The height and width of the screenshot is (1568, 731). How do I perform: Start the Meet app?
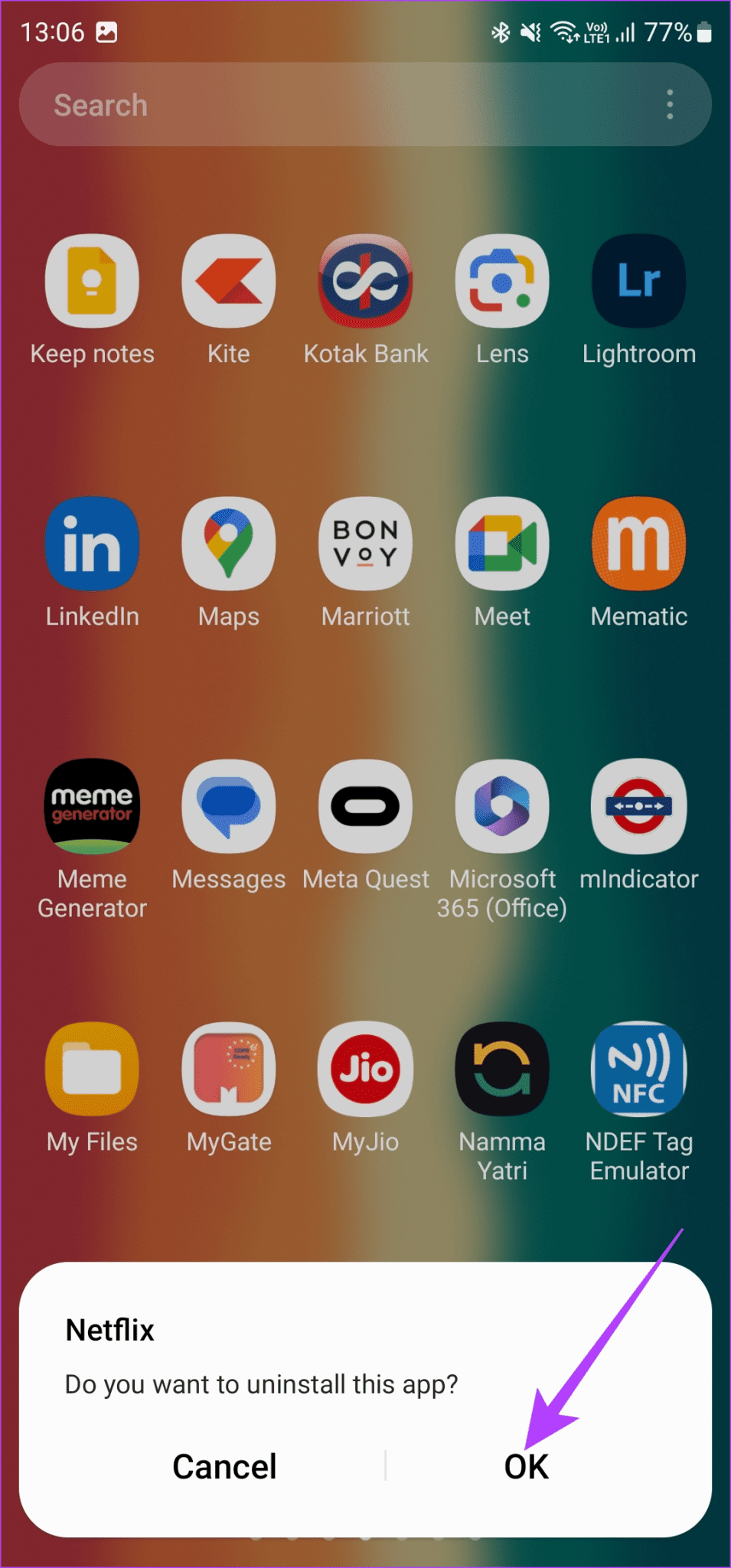click(502, 544)
